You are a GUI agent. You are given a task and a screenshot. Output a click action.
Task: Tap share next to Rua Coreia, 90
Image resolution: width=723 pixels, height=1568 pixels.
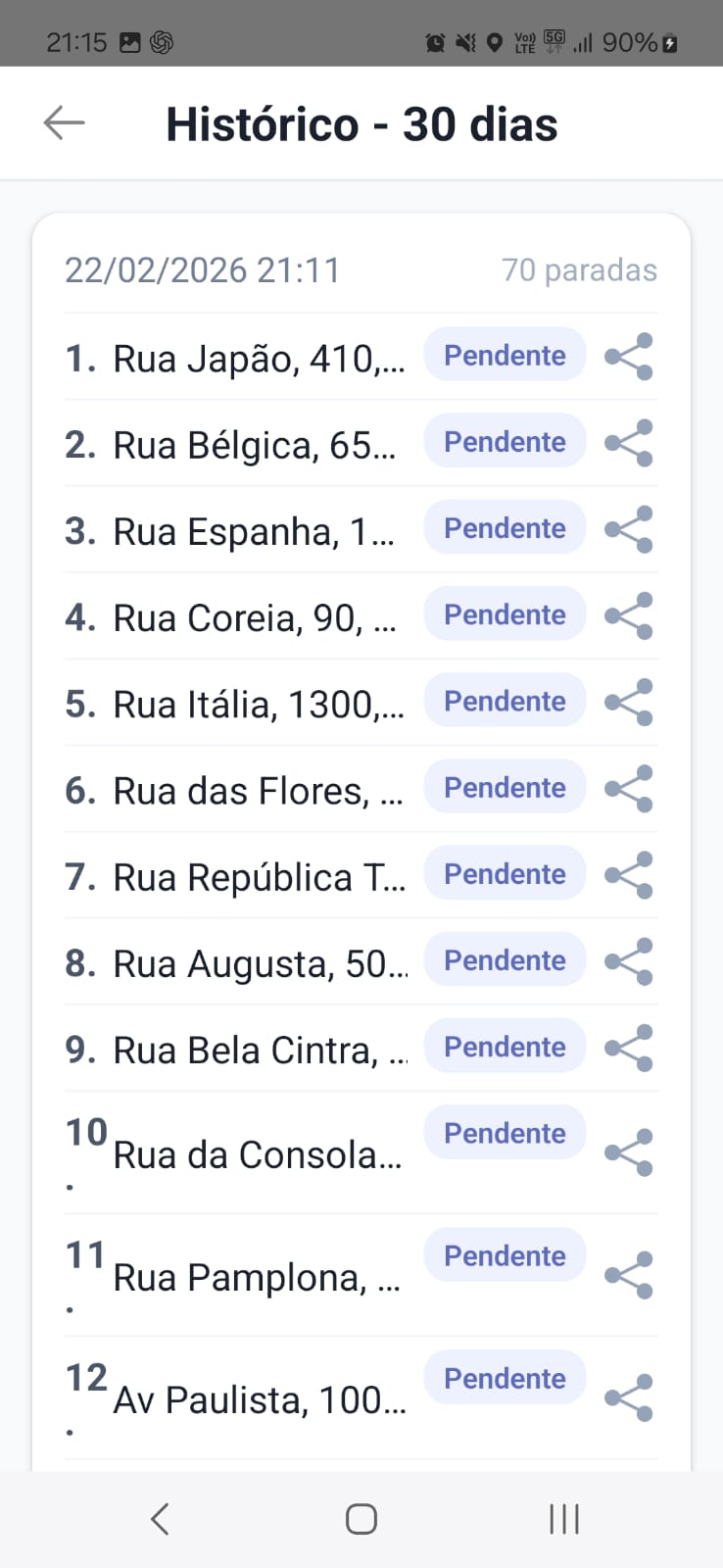pos(628,614)
